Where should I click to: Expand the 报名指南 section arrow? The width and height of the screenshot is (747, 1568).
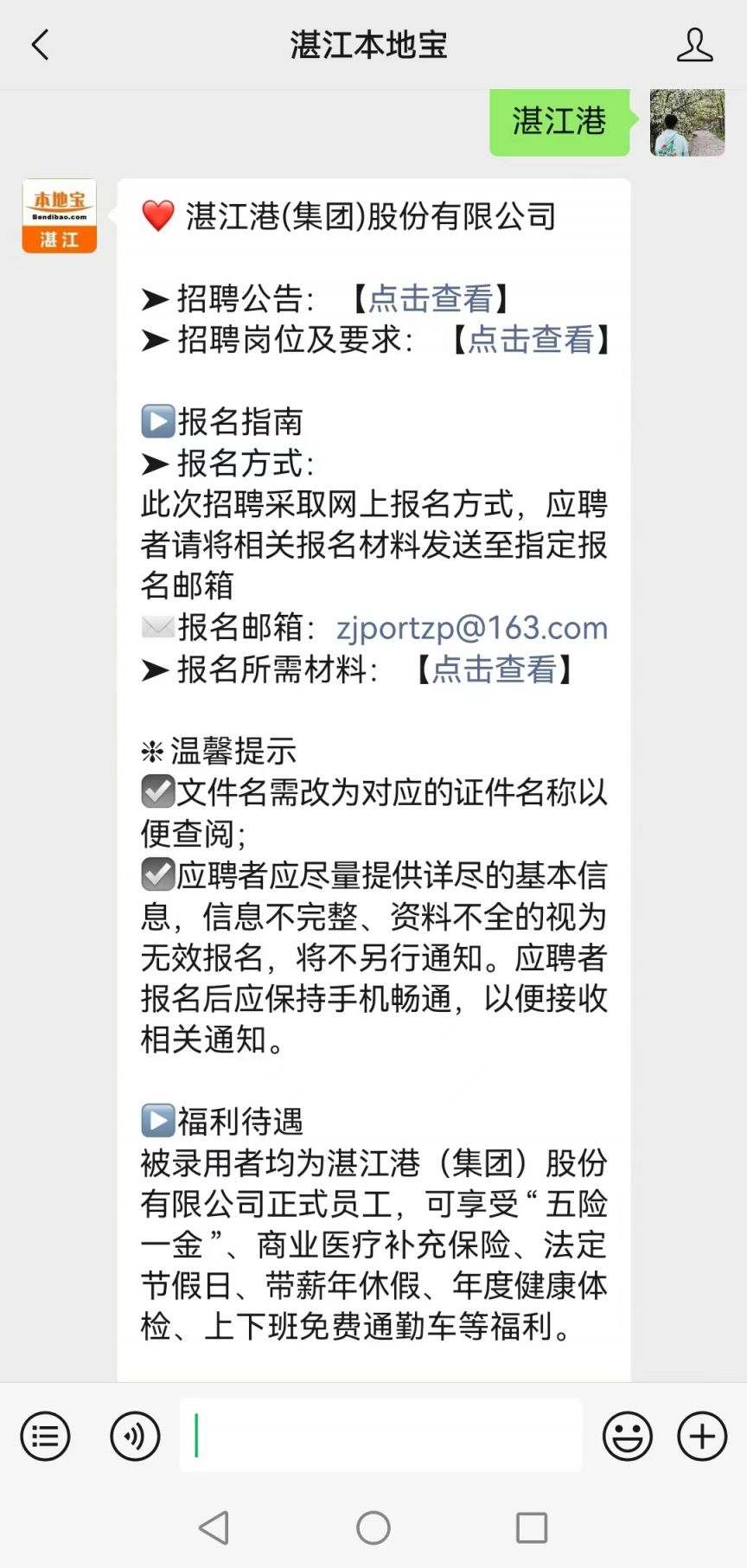pos(156,422)
